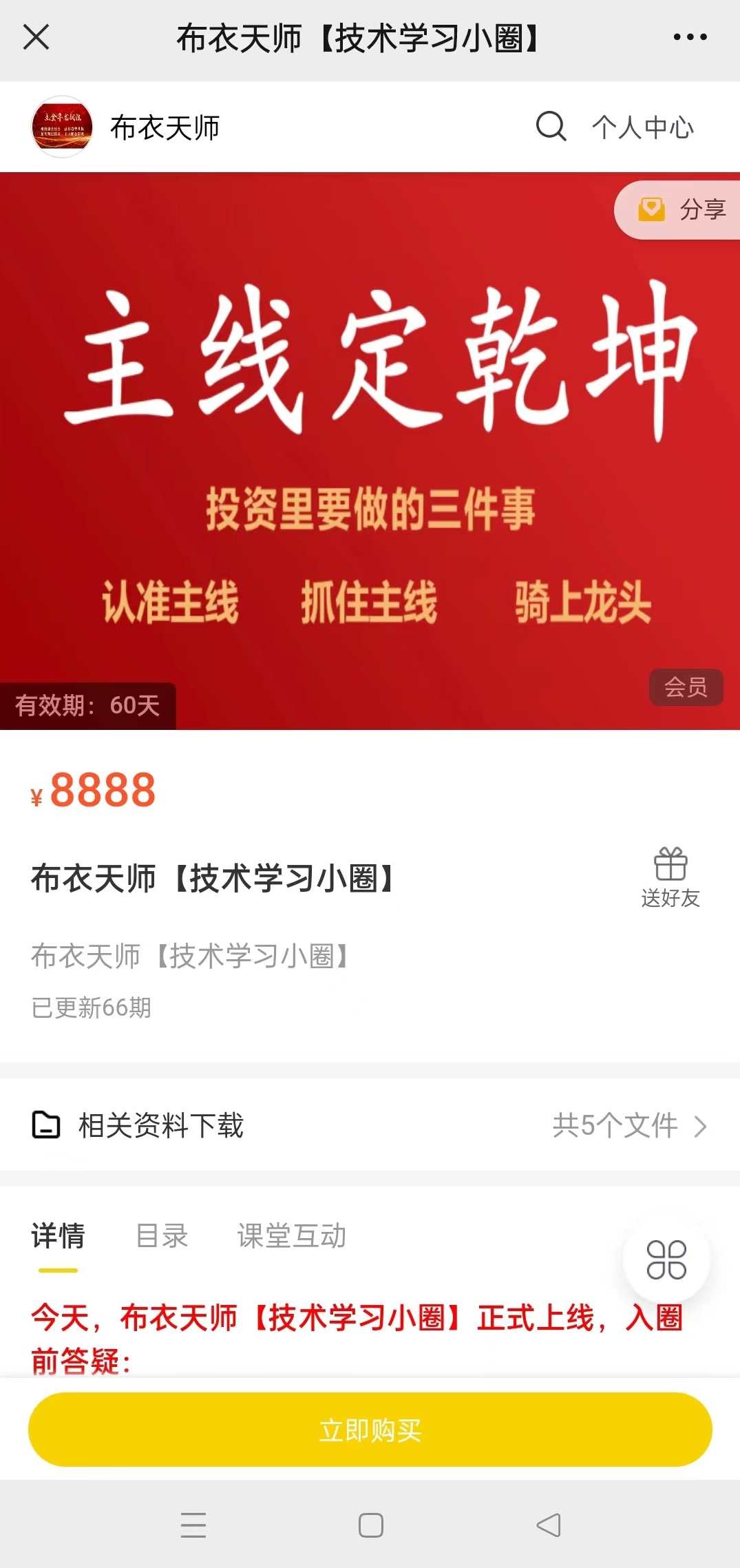The image size is (740, 1568).
Task: Tap the 主线定乾坤 course banner
Action: point(370,448)
